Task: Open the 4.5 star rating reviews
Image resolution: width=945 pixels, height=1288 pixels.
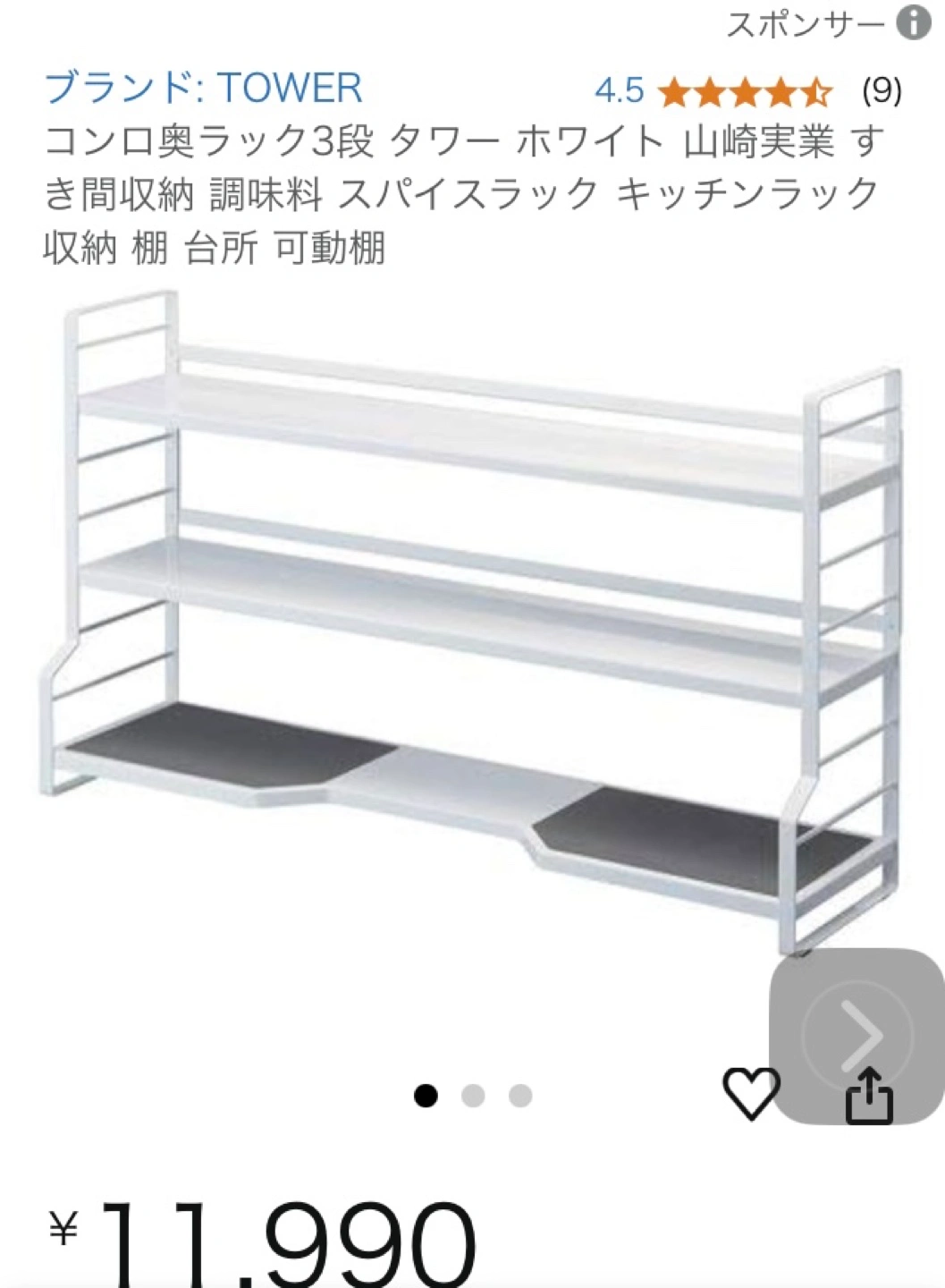Action: point(745,91)
